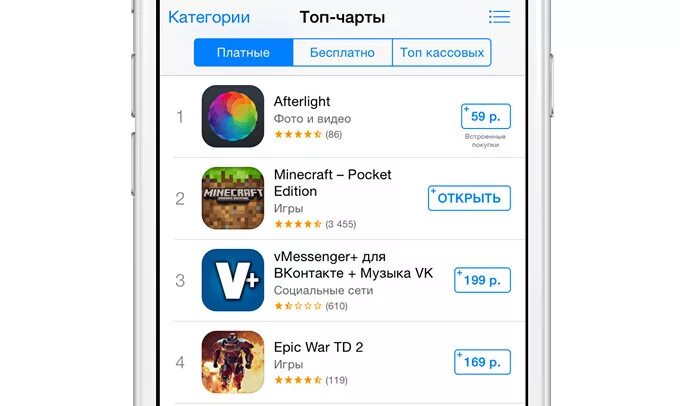This screenshot has height=406, width=680.
Task: Buy vMessenger+ for 199 р.
Action: click(x=482, y=280)
